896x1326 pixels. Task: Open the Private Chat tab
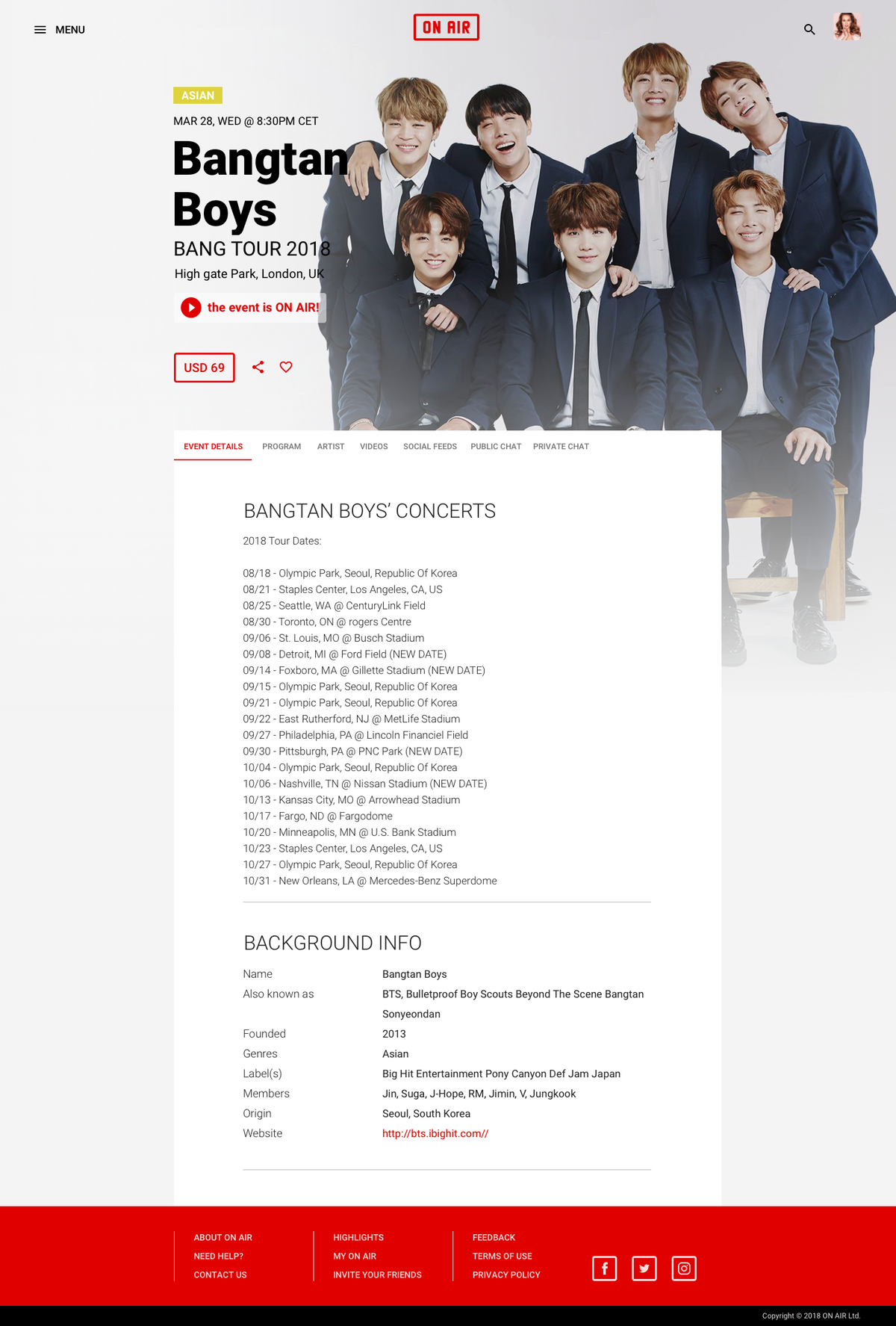coord(561,447)
